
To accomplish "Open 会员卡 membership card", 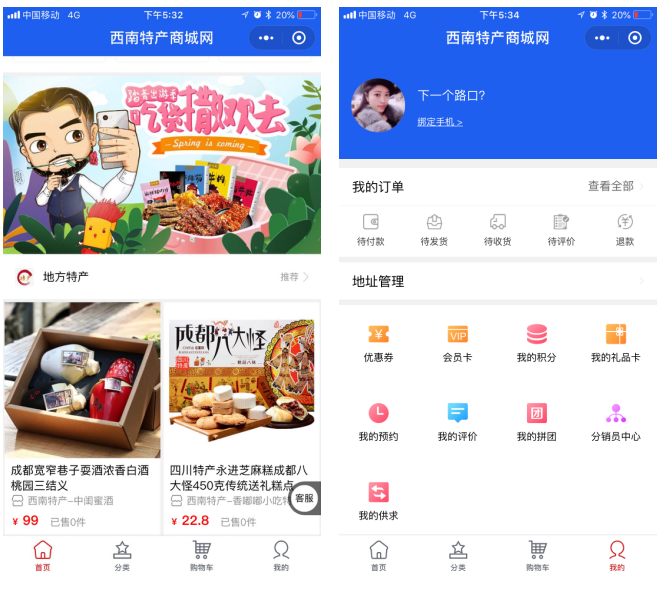I will [x=457, y=343].
